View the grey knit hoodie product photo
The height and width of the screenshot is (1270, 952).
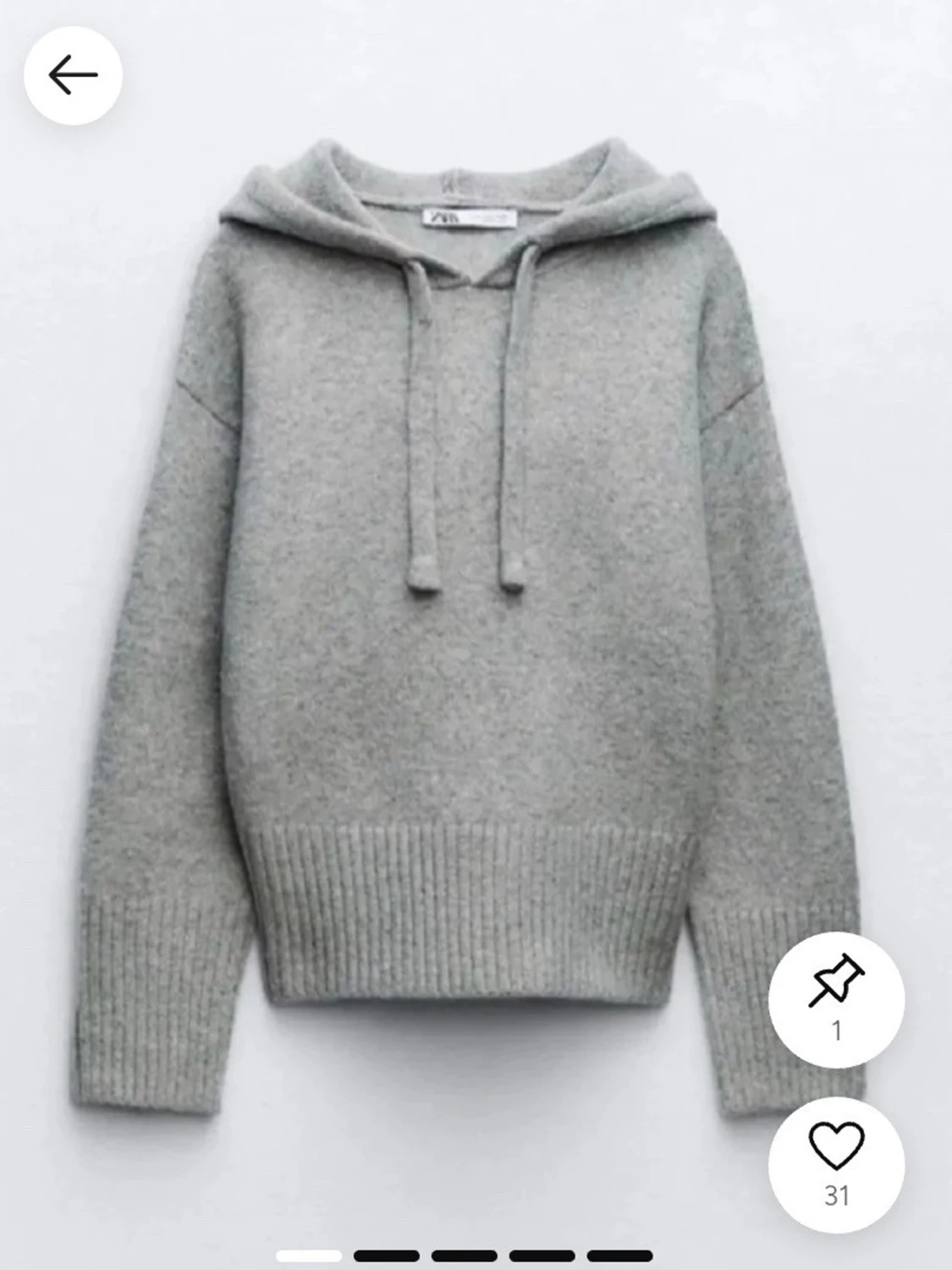[x=474, y=593]
